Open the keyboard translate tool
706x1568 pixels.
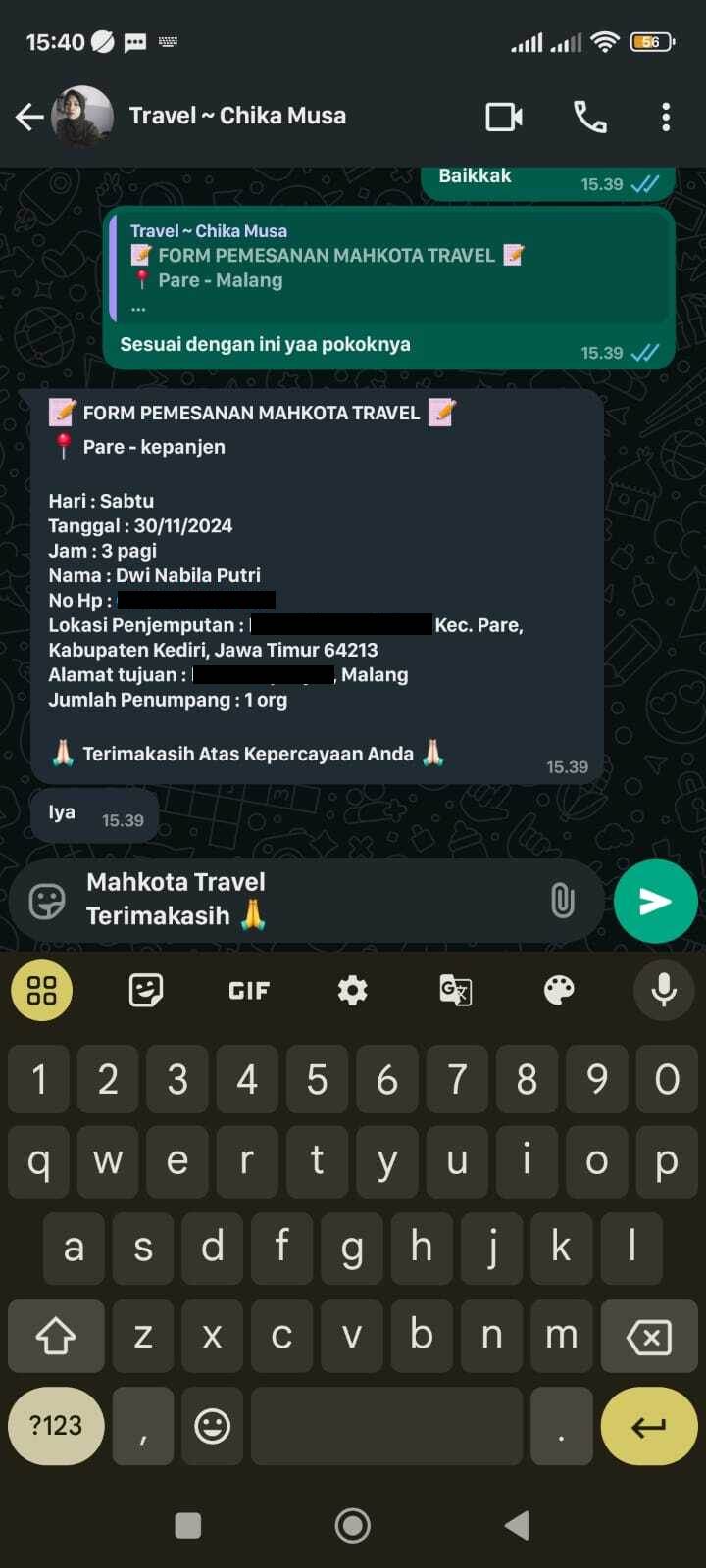[456, 990]
